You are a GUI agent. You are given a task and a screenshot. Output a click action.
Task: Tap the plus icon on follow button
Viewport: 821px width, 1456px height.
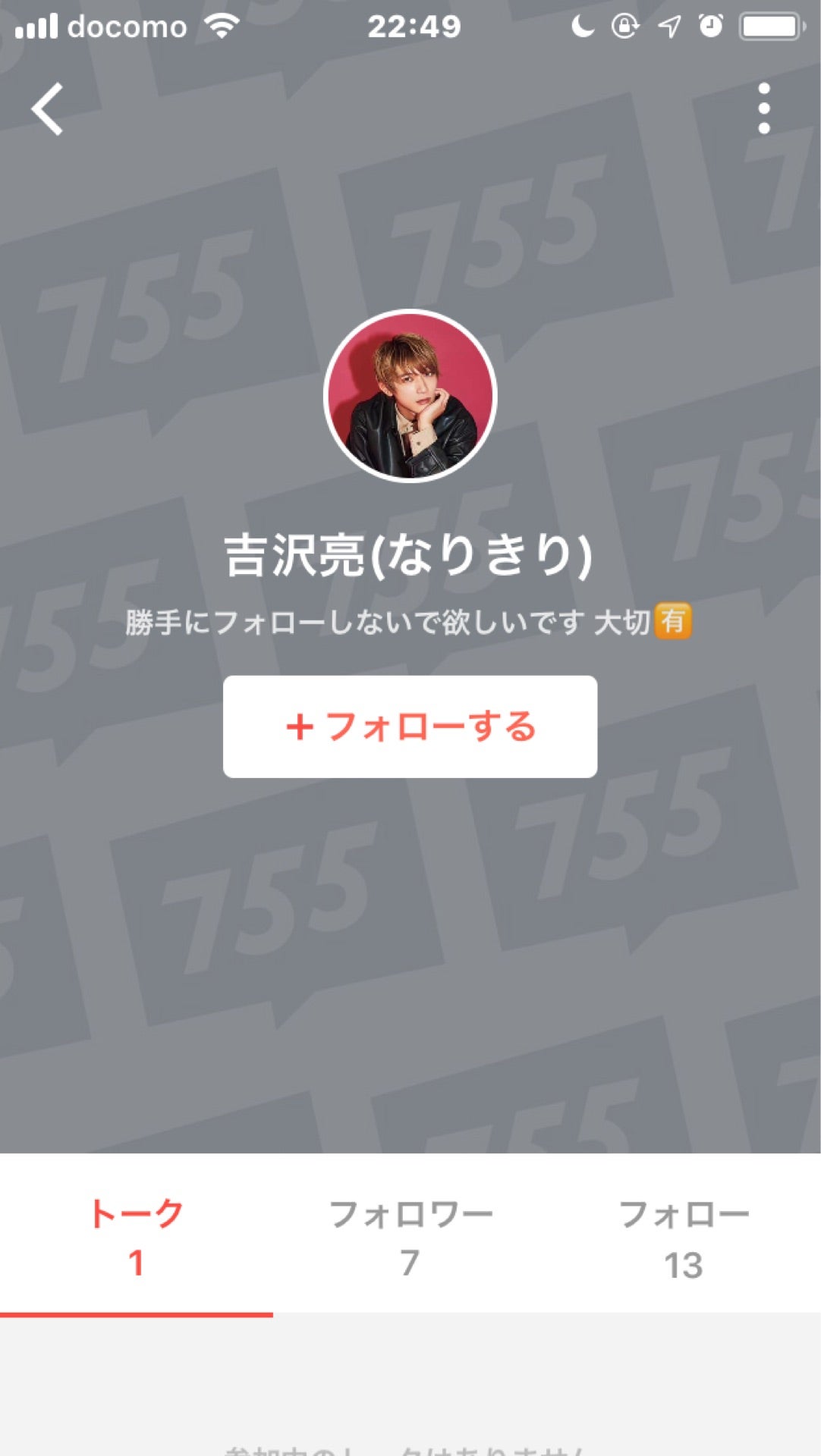[x=303, y=727]
